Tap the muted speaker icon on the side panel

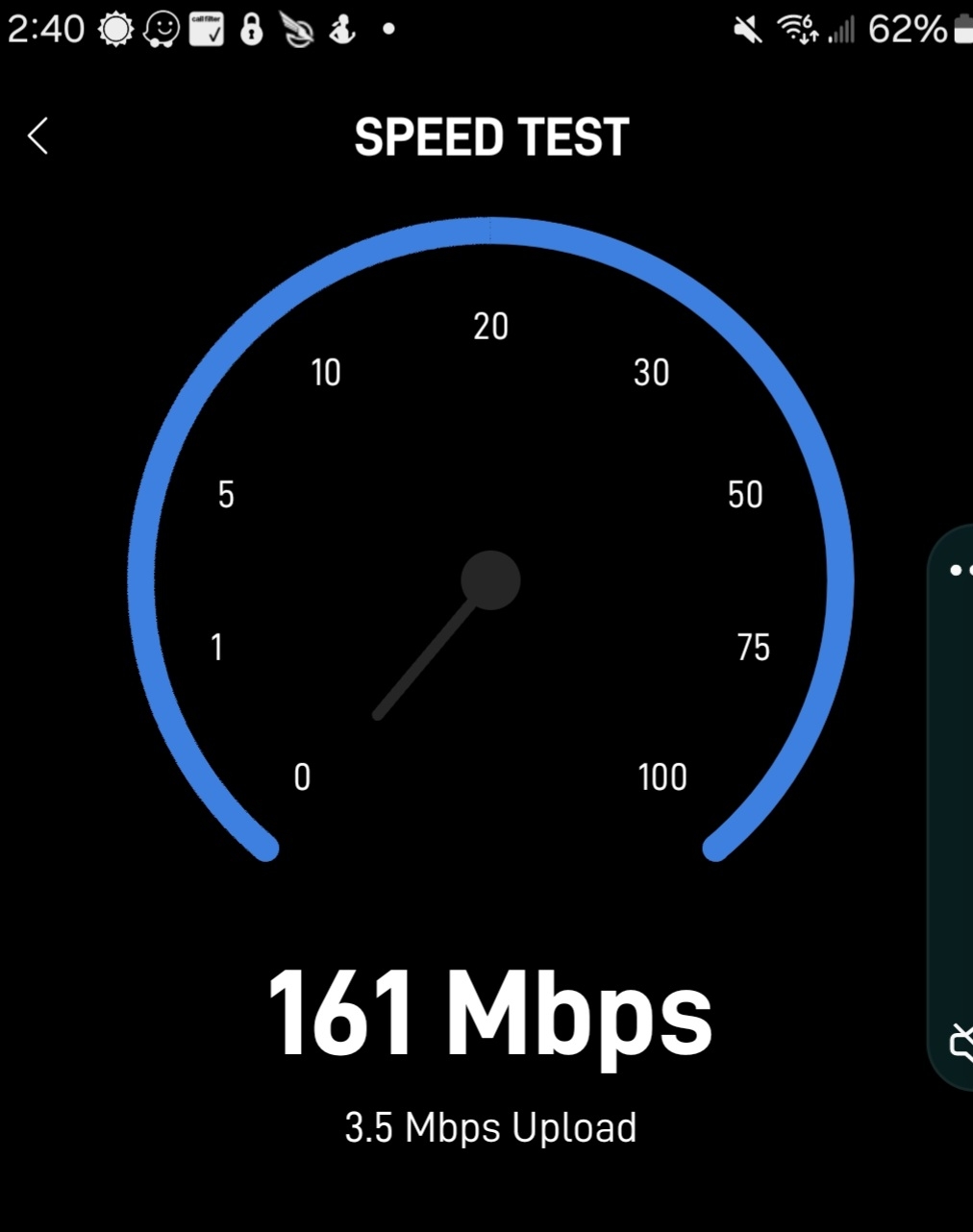coord(961,1042)
